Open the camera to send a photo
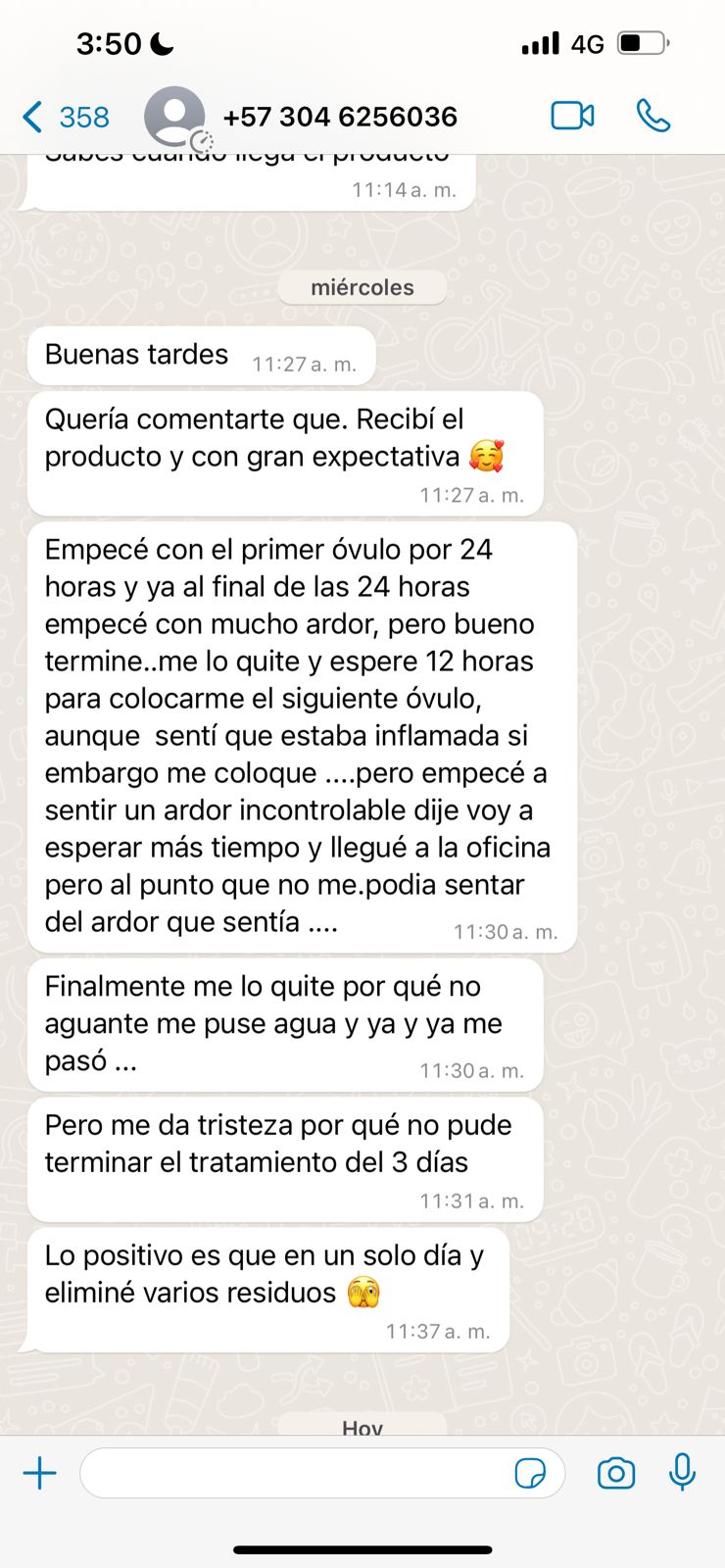725x1568 pixels. (x=616, y=1472)
